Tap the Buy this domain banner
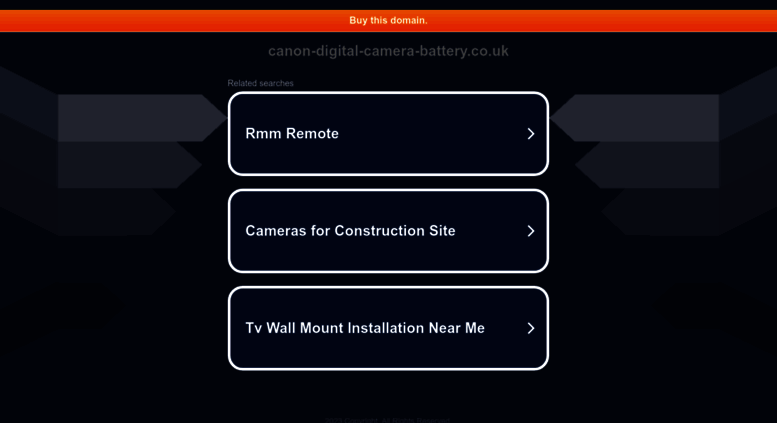Image resolution: width=777 pixels, height=423 pixels. (x=388, y=20)
